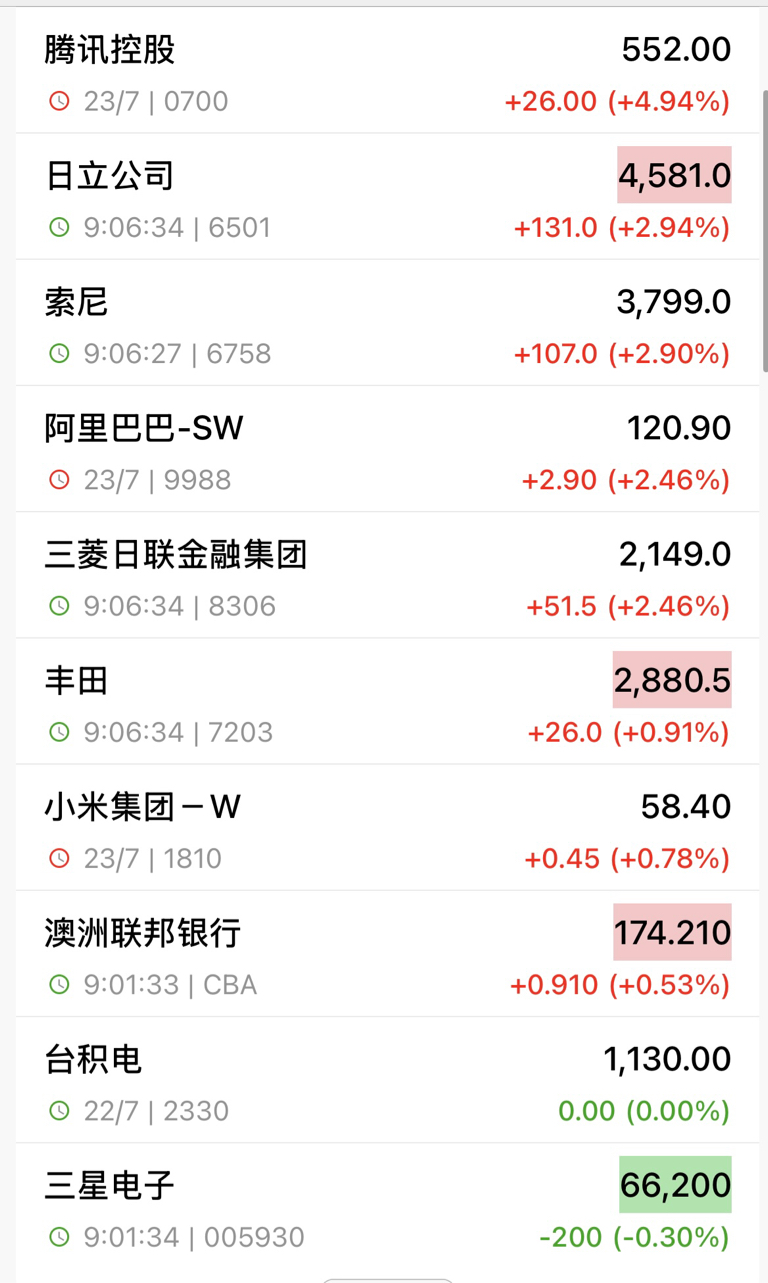Open the 腾讯控股 stock row
The width and height of the screenshot is (768, 1283).
388,73
